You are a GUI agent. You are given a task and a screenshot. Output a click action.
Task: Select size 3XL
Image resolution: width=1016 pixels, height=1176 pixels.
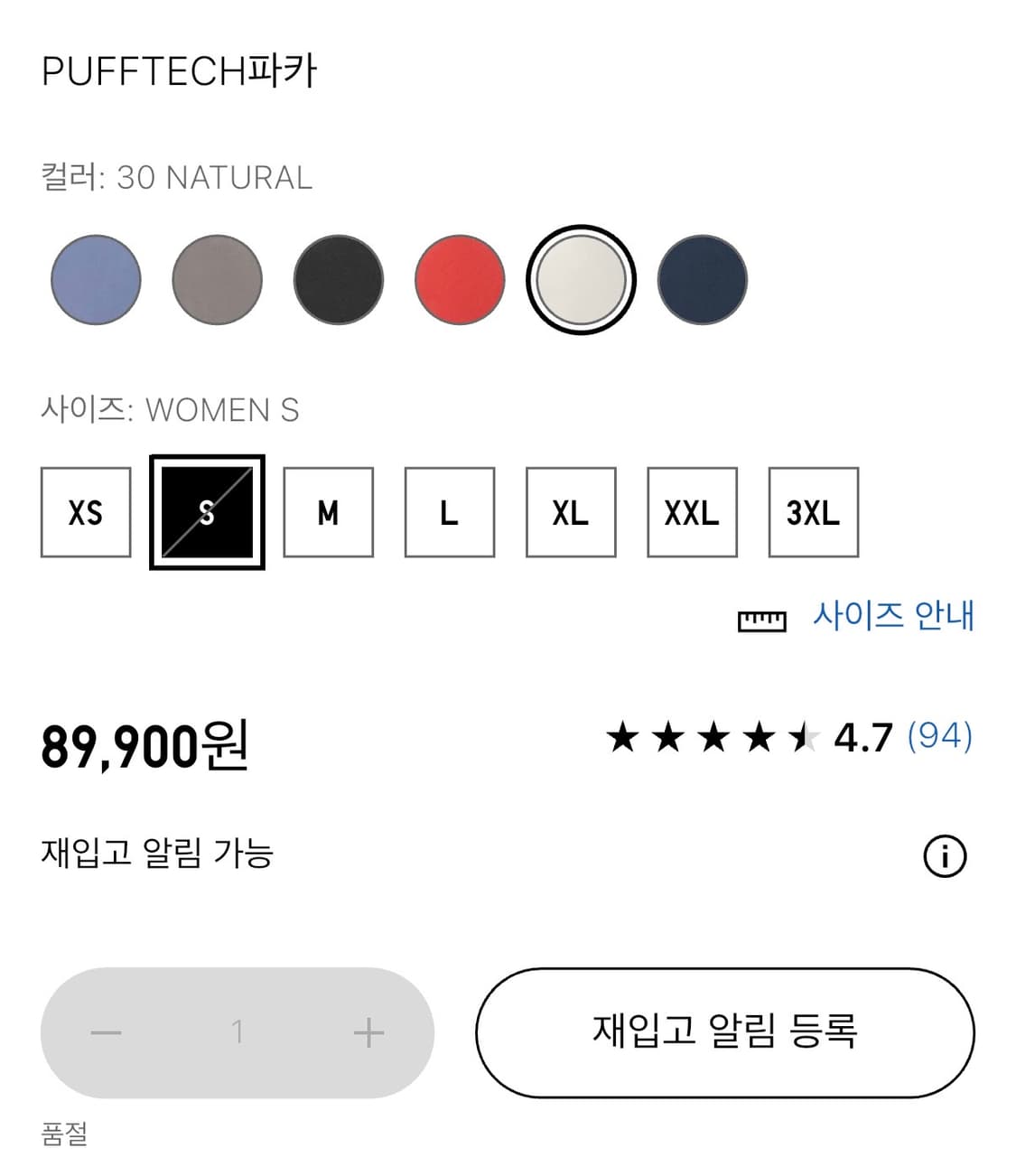pos(814,512)
